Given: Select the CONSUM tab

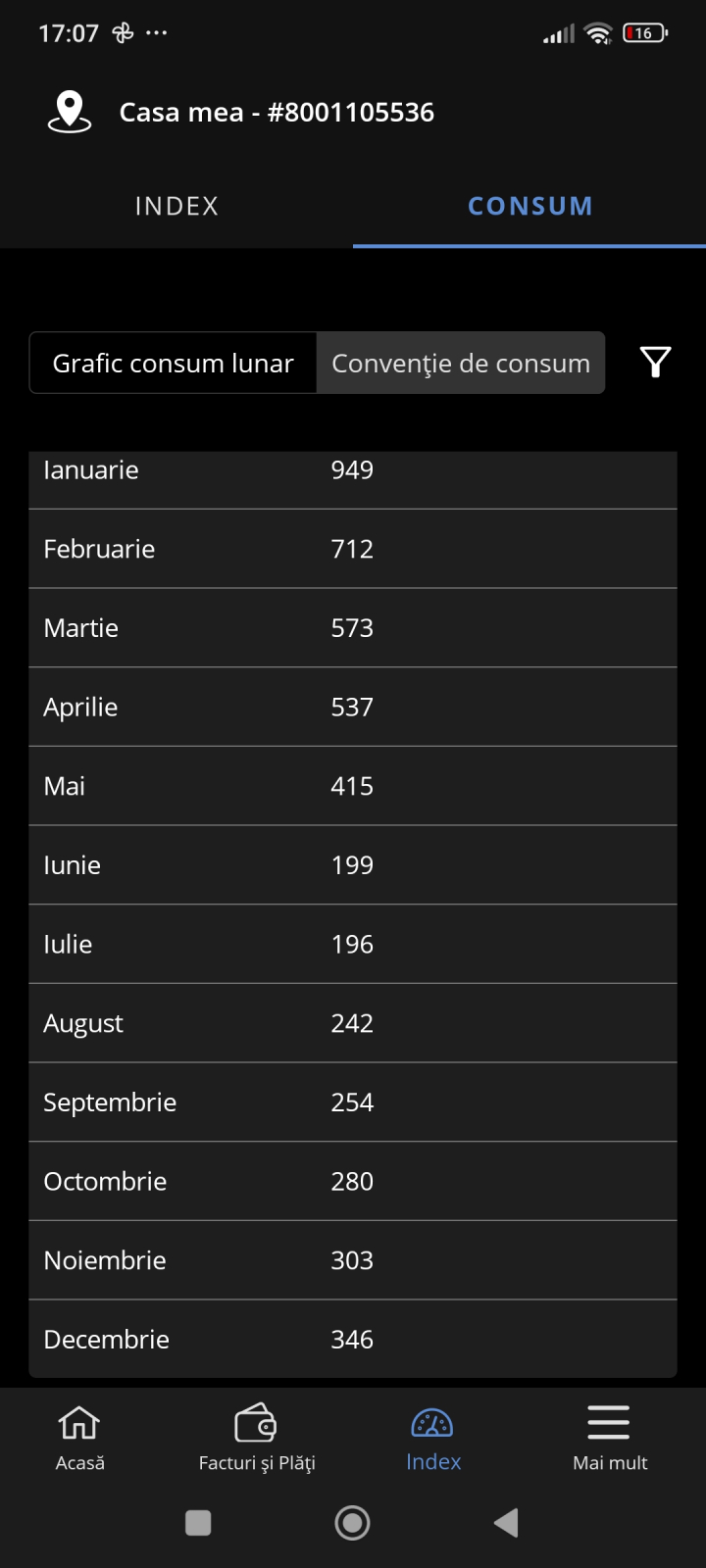Looking at the screenshot, I should click(x=529, y=206).
